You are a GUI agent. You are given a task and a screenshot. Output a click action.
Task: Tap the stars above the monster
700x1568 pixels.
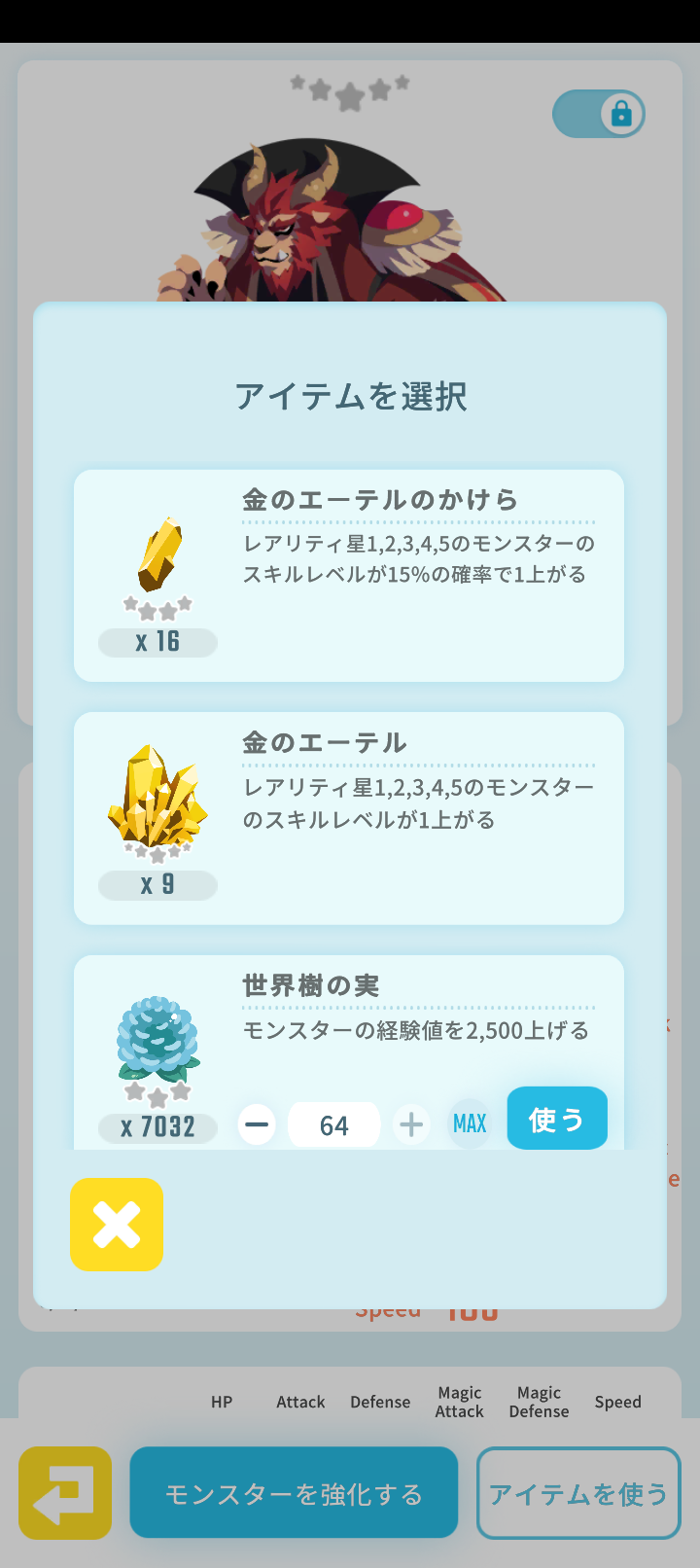[x=349, y=92]
